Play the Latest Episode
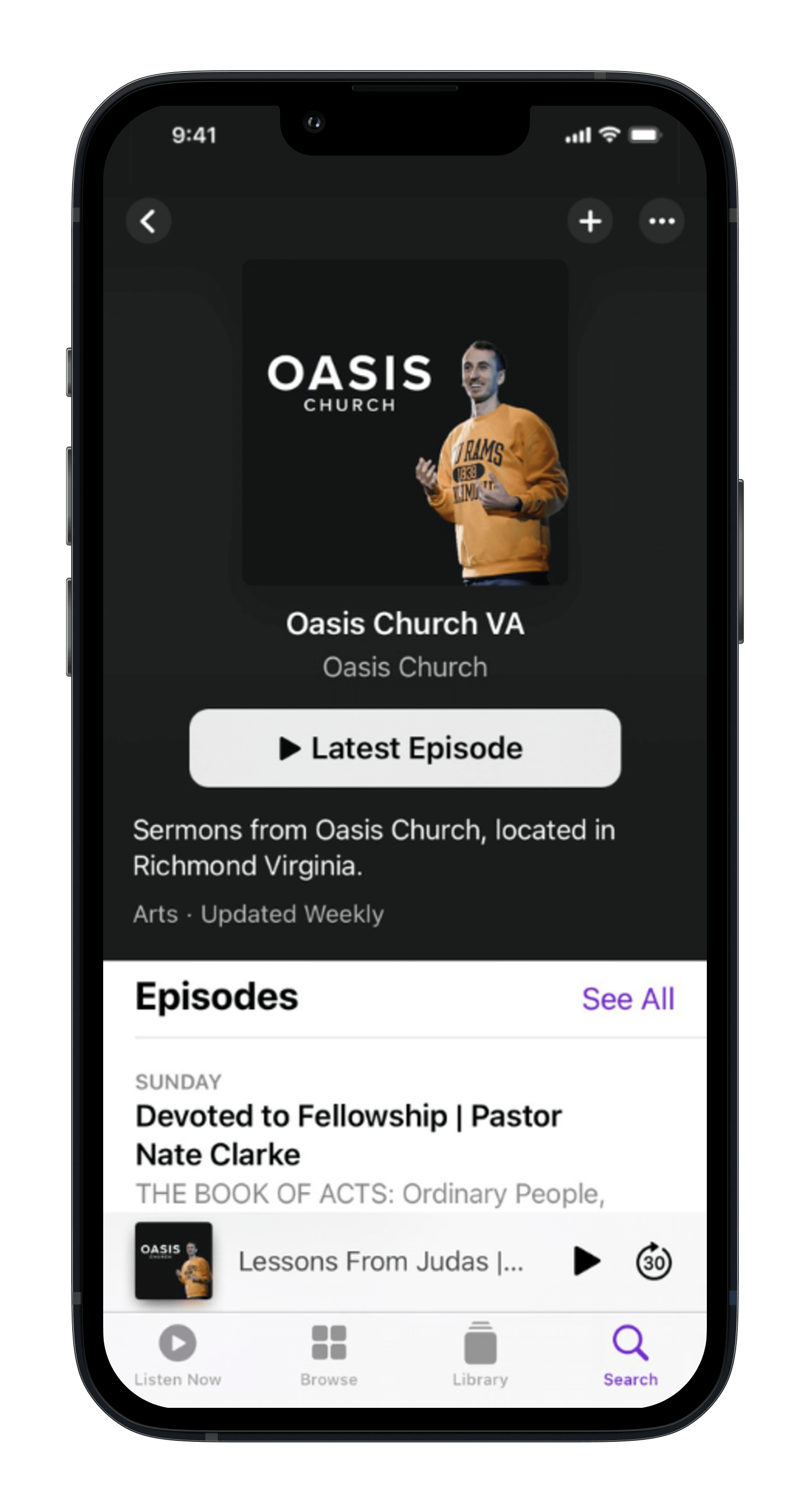 click(404, 748)
